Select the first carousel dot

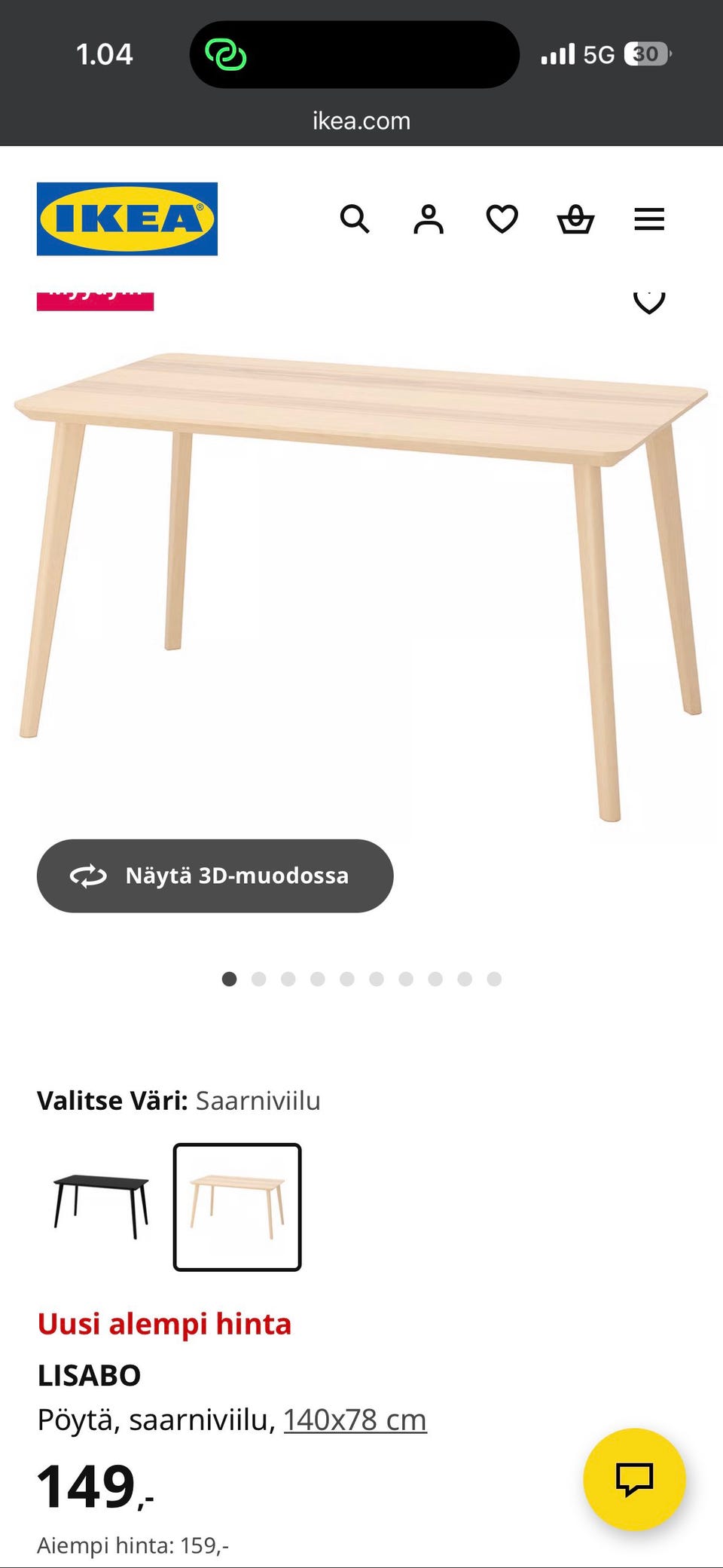(x=230, y=977)
